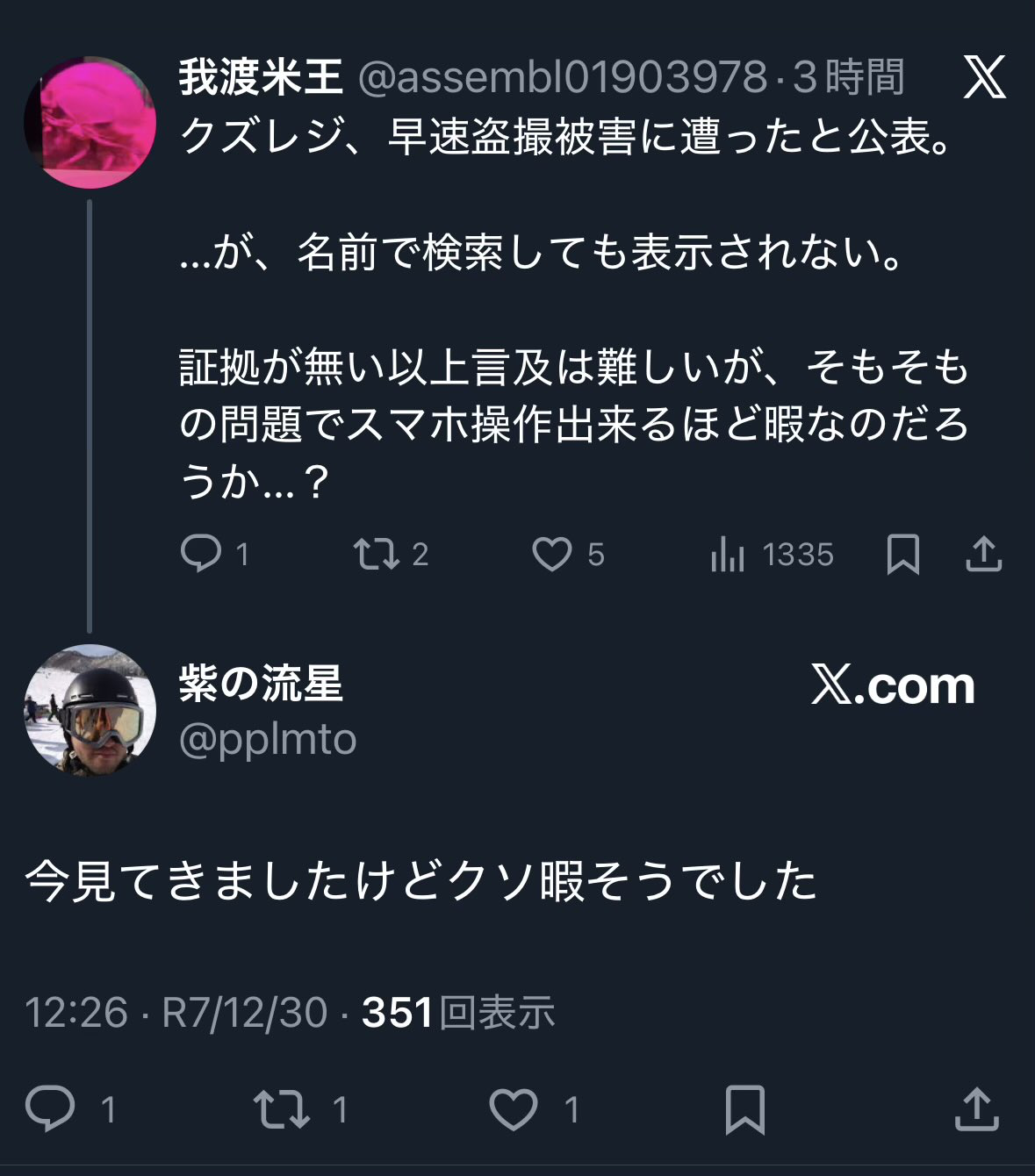Like 紫の流星's post

pyautogui.click(x=514, y=1108)
